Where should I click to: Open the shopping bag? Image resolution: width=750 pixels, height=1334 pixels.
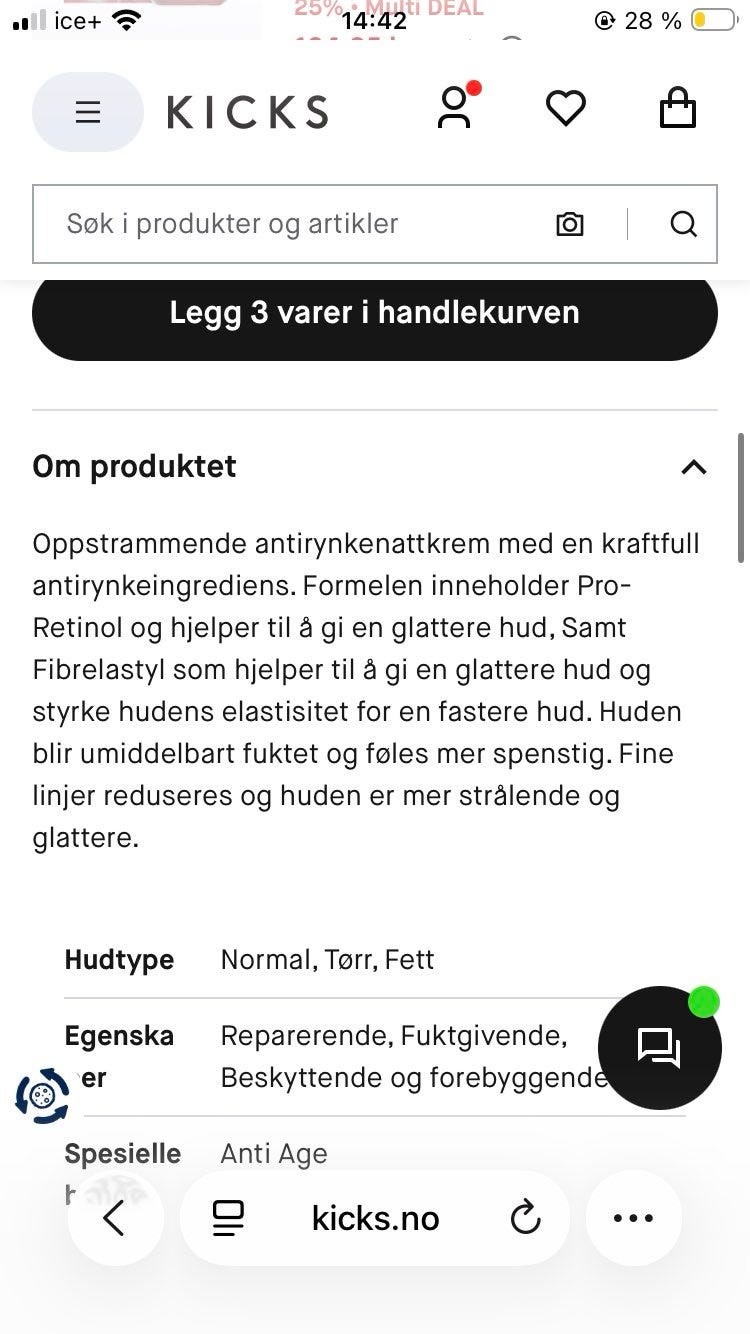(678, 108)
